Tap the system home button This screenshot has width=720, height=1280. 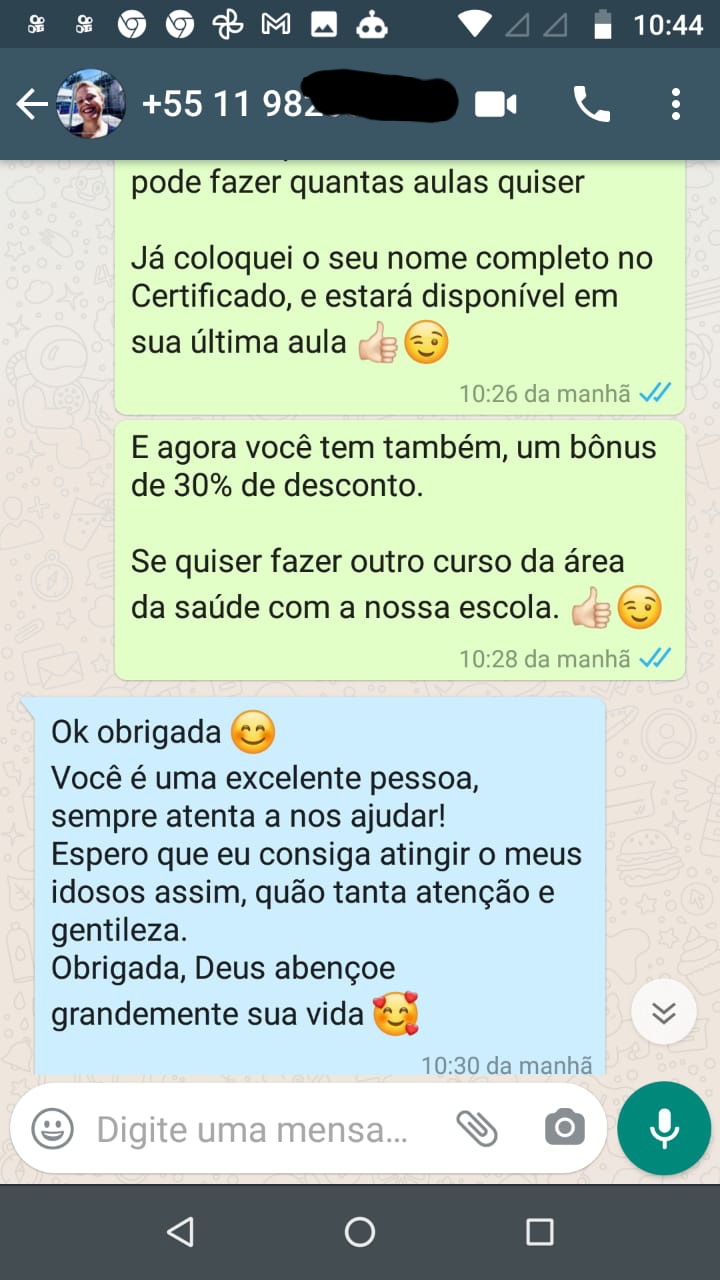(x=360, y=1232)
